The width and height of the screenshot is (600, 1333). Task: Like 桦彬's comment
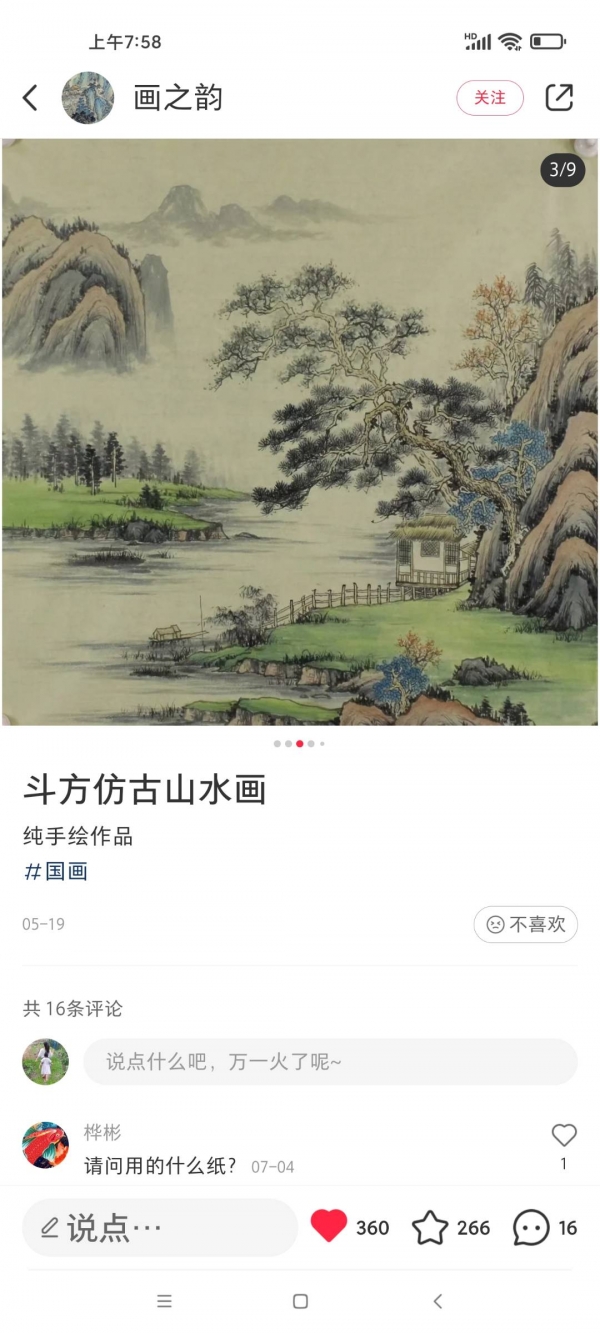click(x=564, y=1135)
